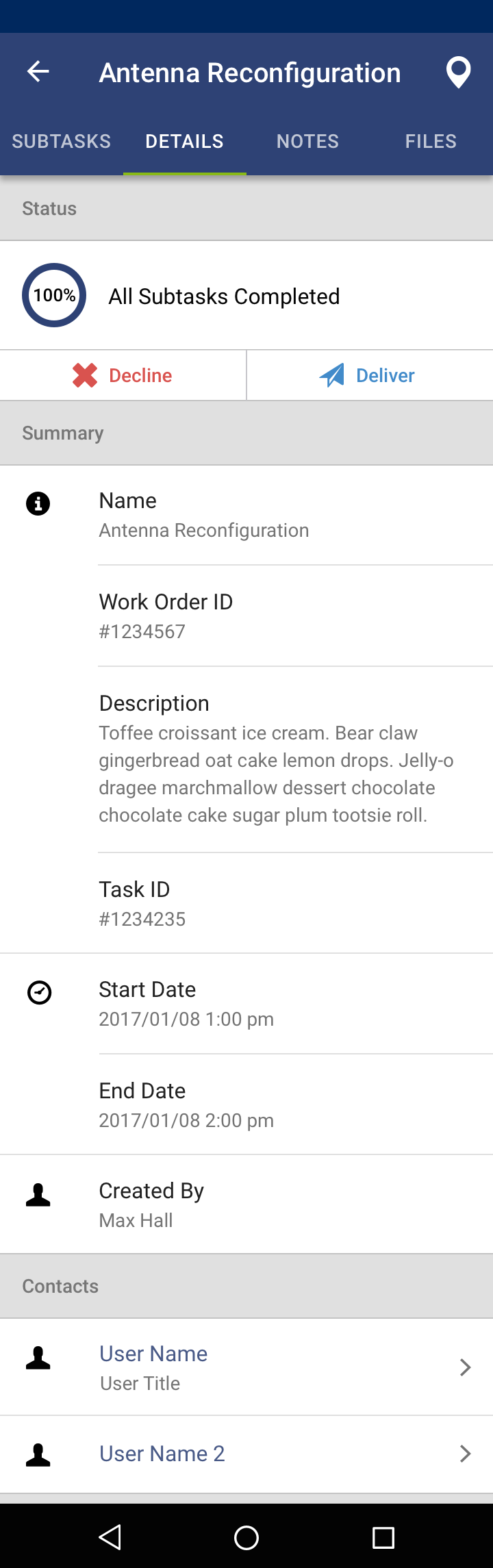Switch to the Notes tab

pos(307,142)
